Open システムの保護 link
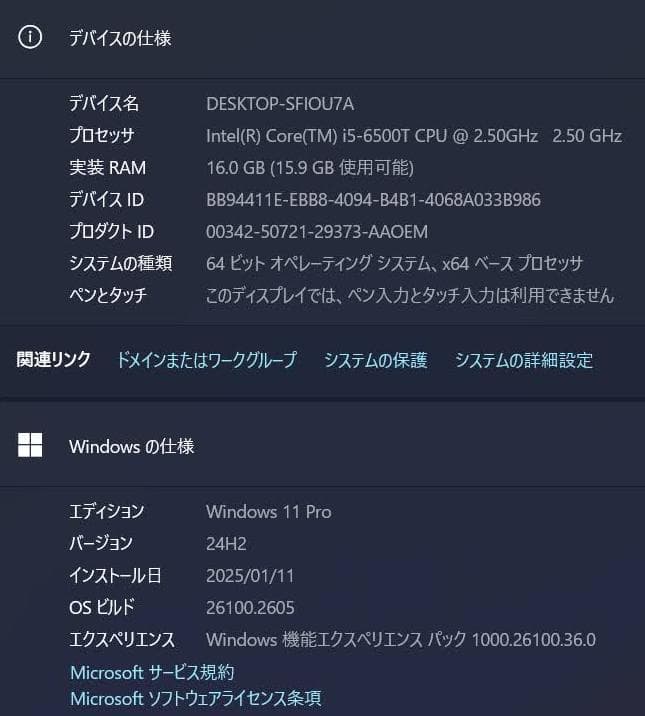 tap(375, 360)
